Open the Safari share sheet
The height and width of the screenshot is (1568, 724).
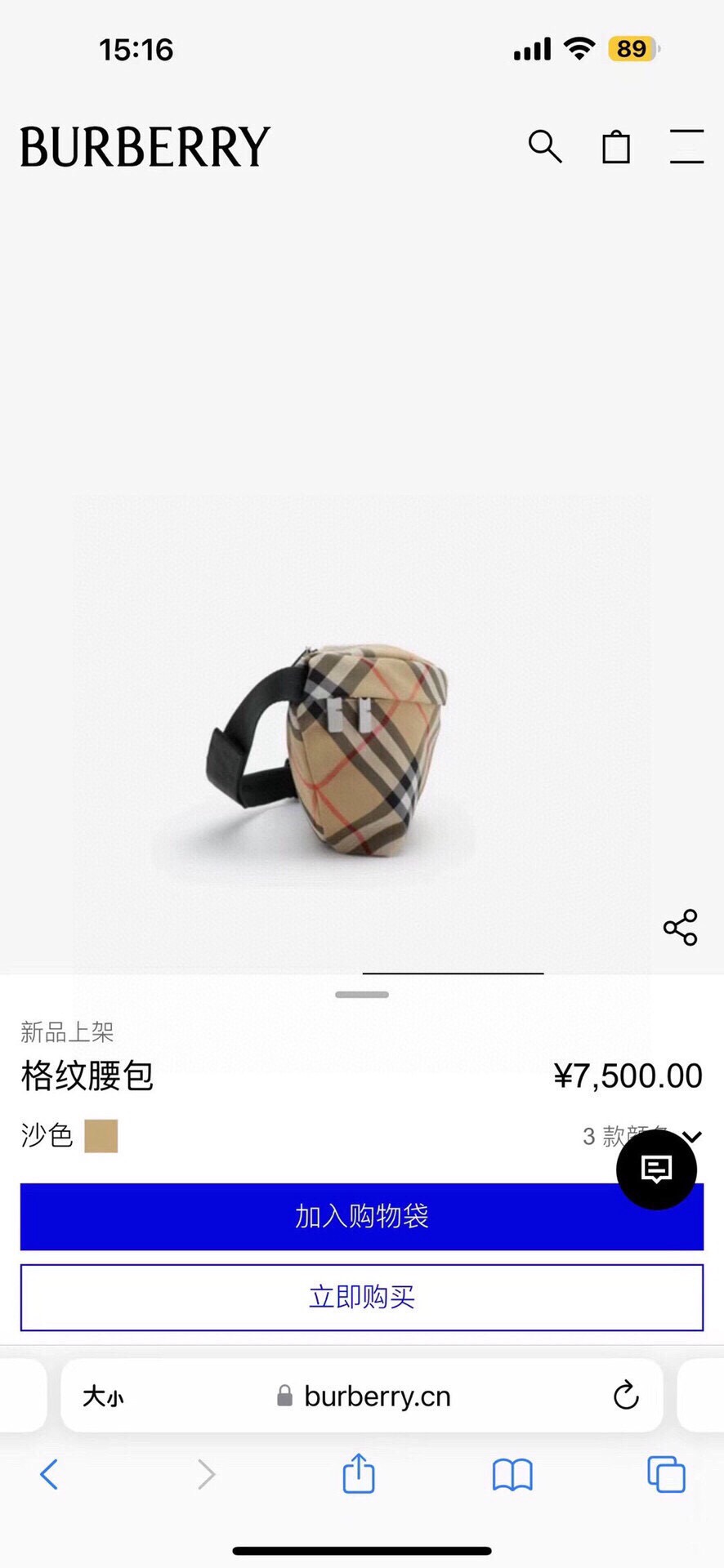[359, 1474]
